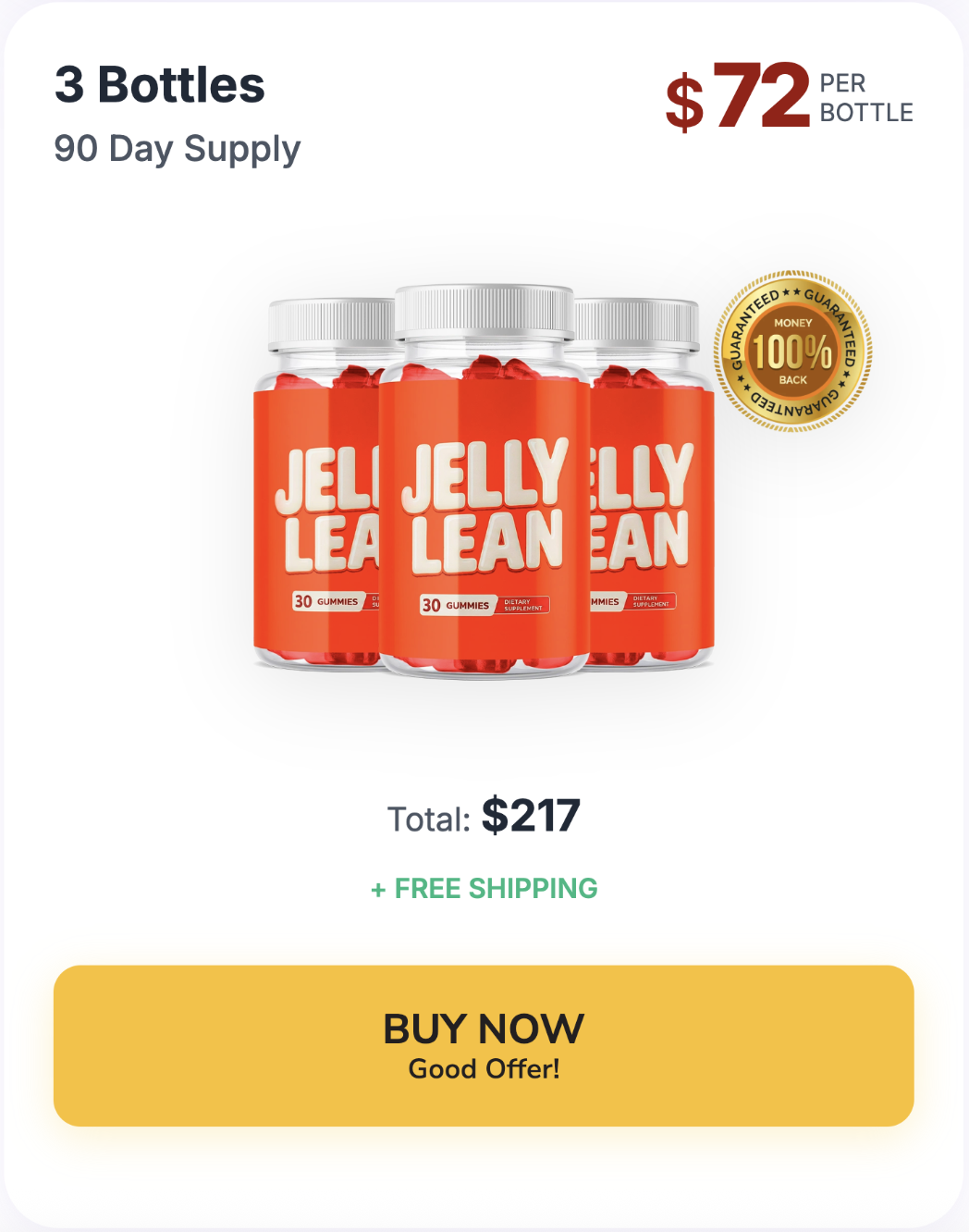This screenshot has width=969, height=1232.
Task: Tap the BUY NOW Good Offer button
Action: point(484,1045)
